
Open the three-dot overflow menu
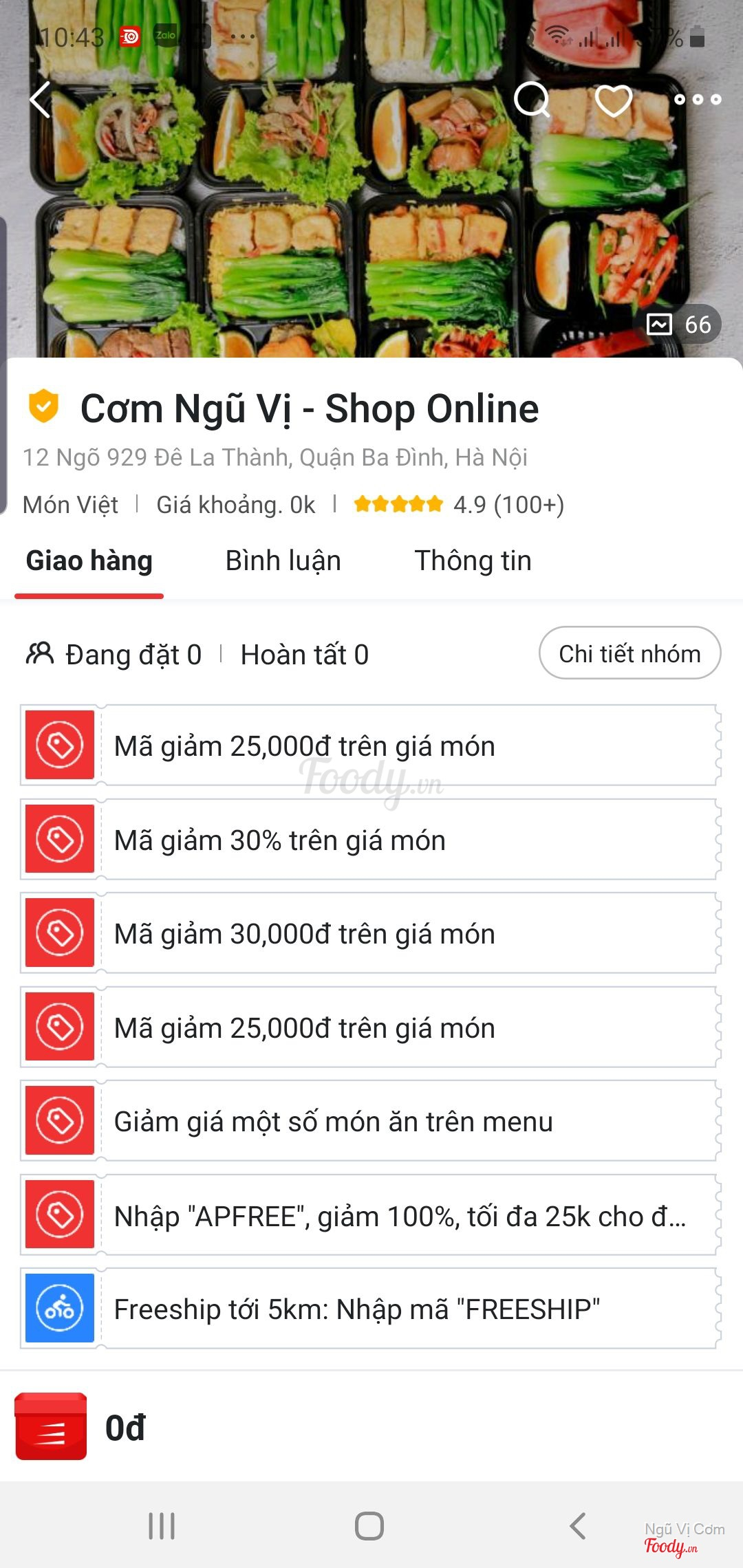(698, 100)
